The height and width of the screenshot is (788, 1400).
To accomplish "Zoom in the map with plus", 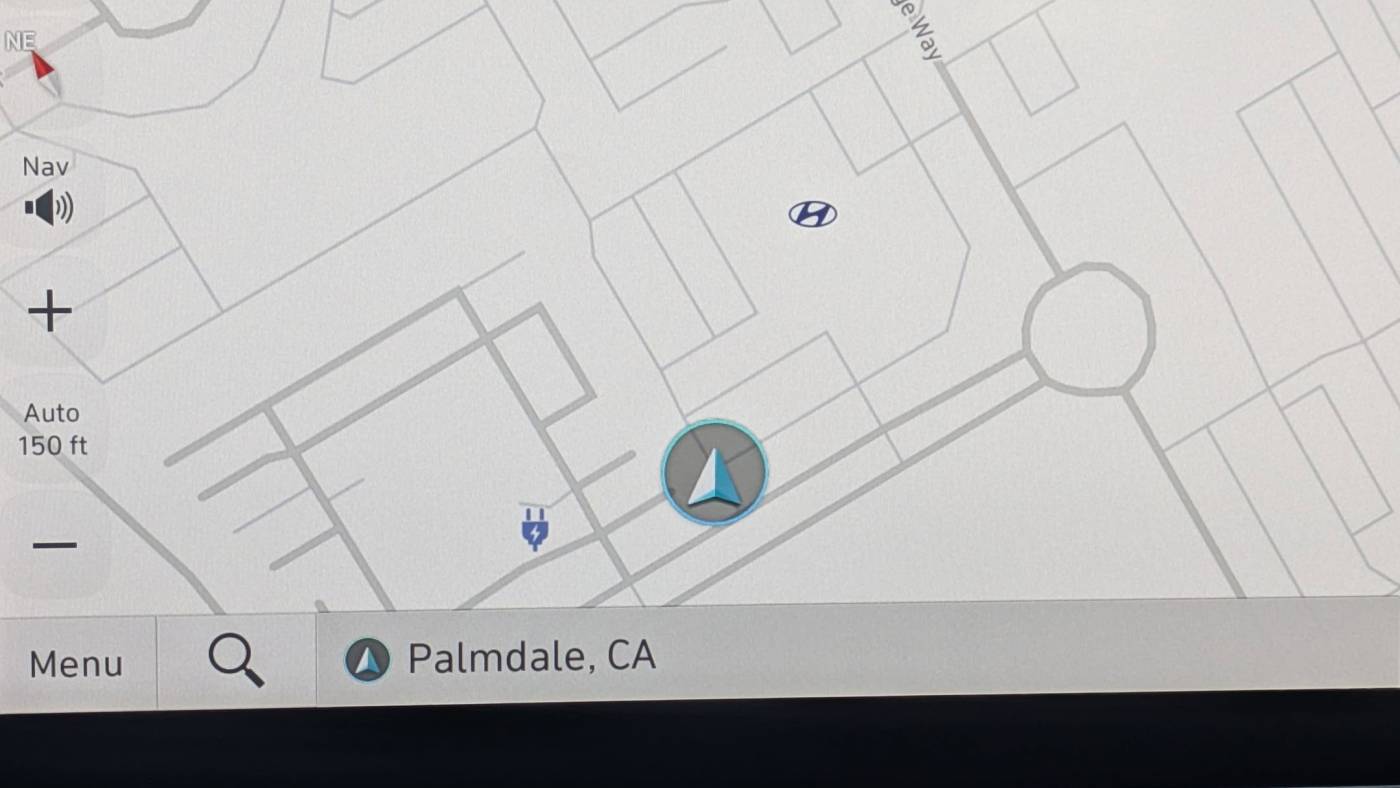I will (49, 312).
